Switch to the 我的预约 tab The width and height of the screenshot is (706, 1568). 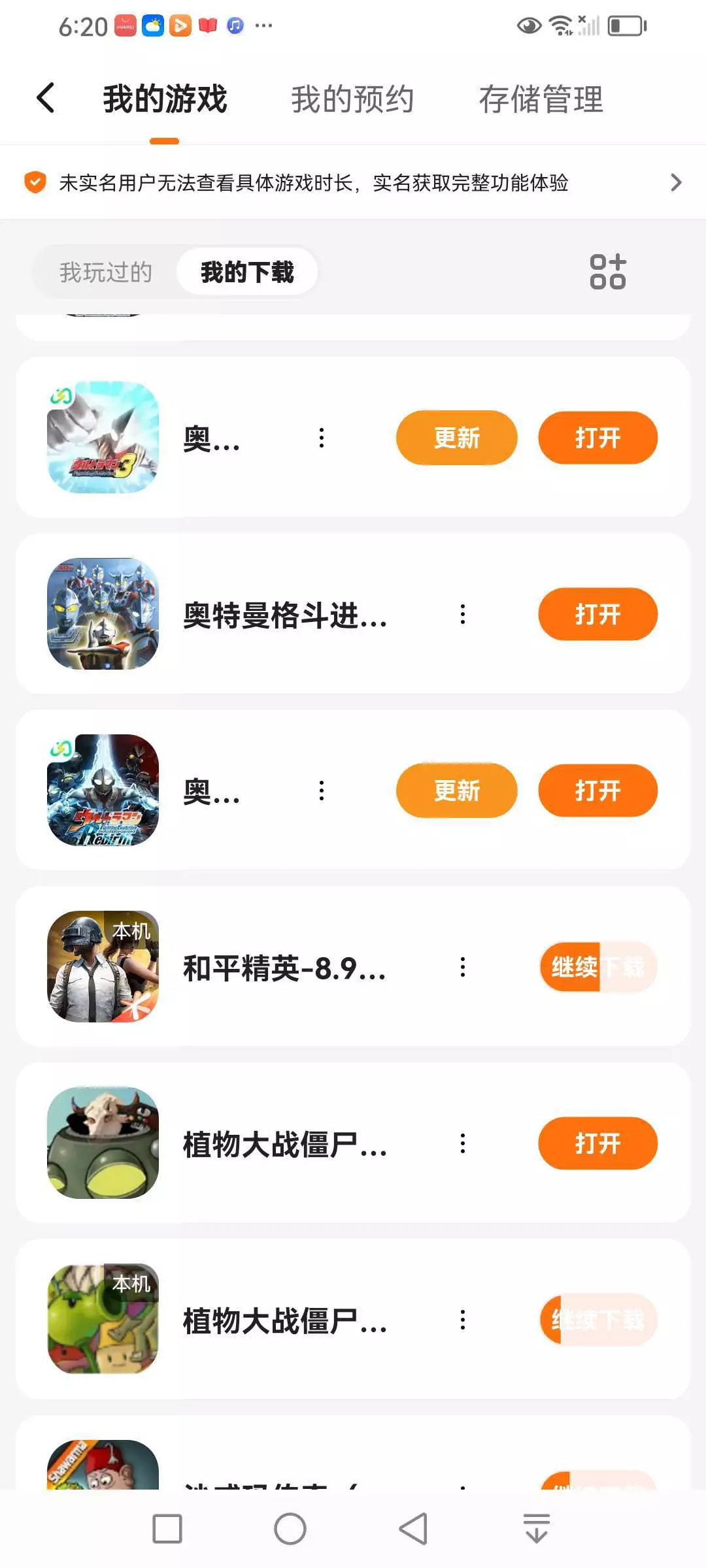pos(352,99)
